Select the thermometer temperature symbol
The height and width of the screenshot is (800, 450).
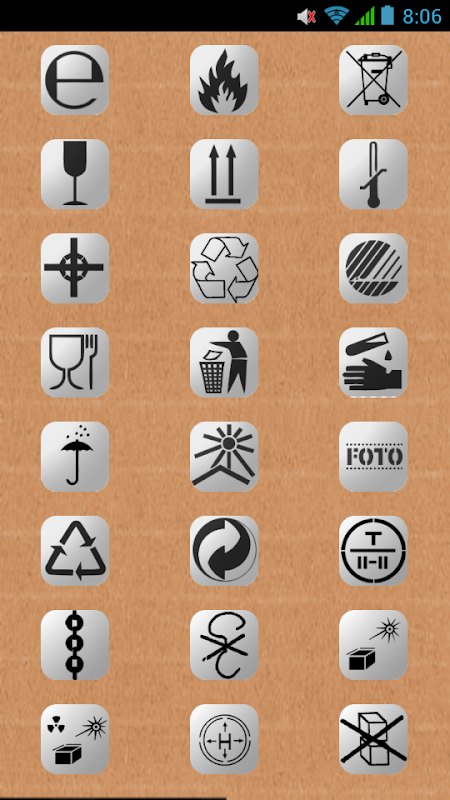(373, 174)
